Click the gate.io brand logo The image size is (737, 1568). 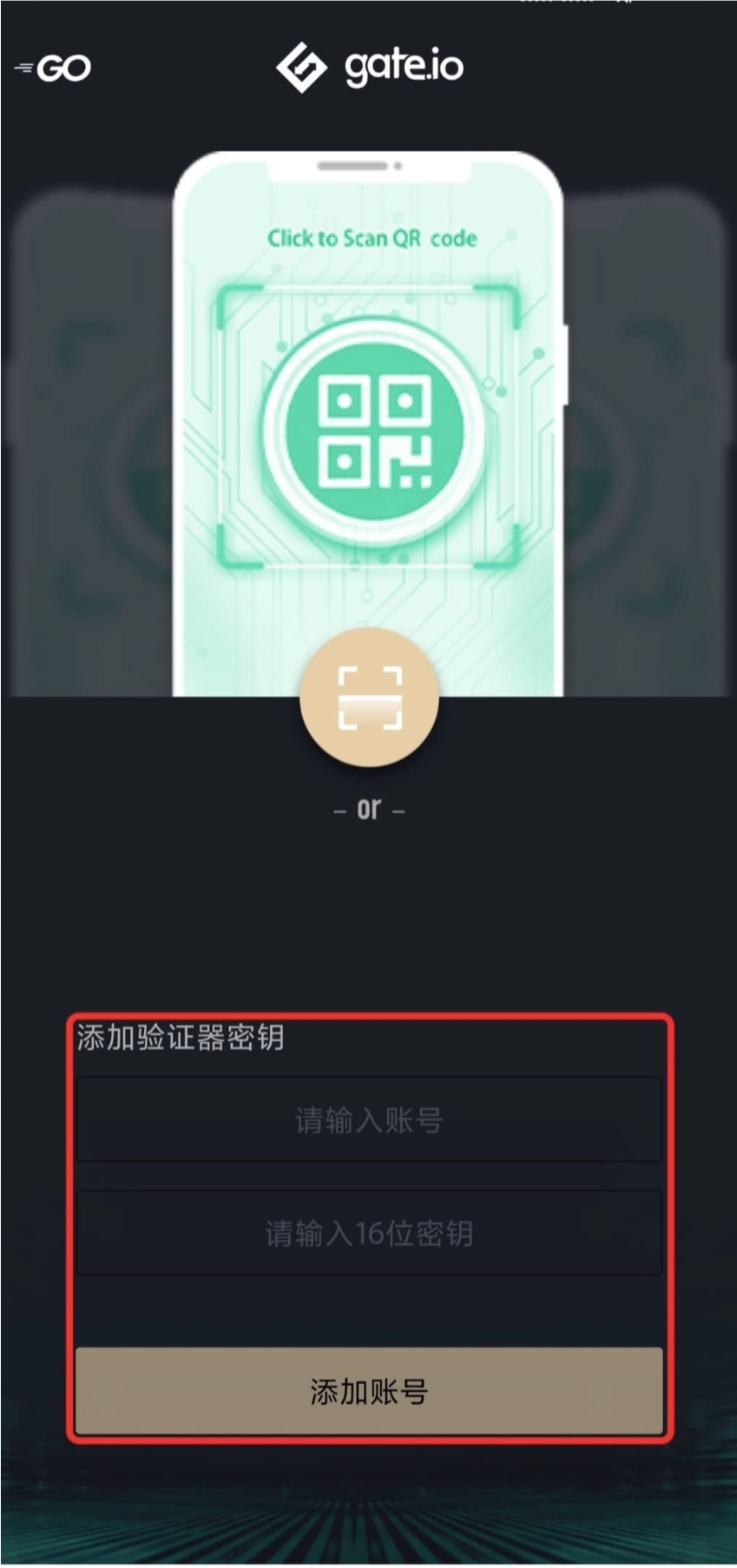tap(371, 65)
